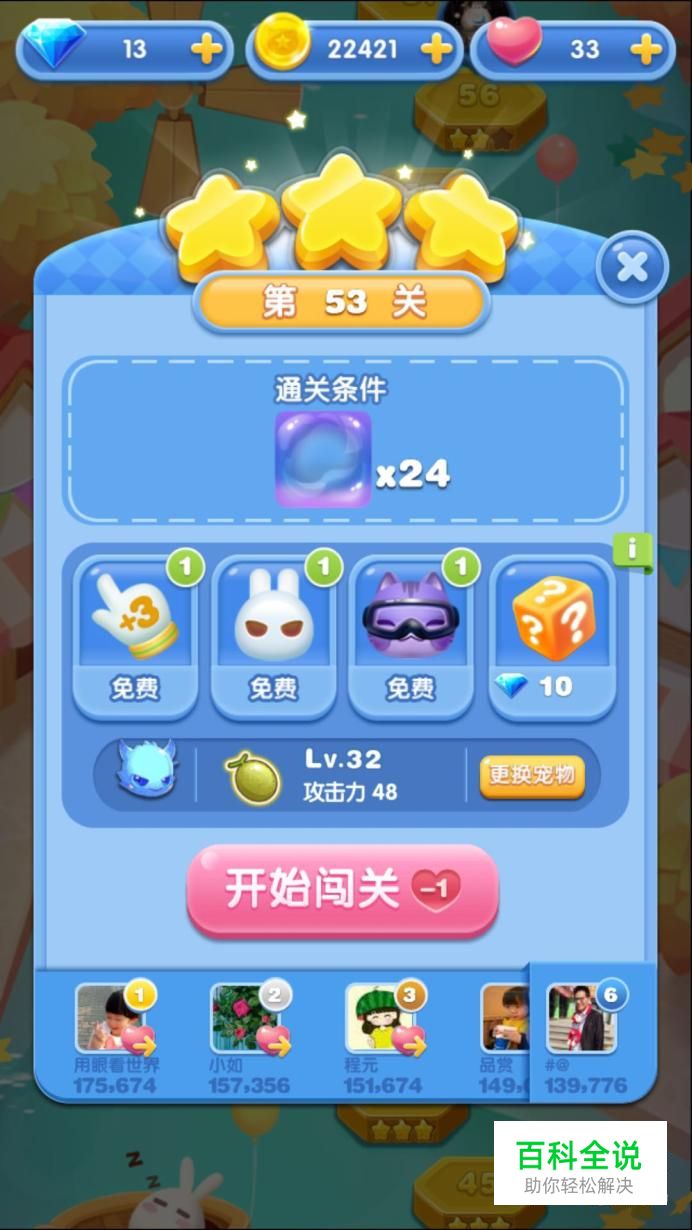Close the level 53 dialog
This screenshot has height=1230, width=692.
click(631, 267)
